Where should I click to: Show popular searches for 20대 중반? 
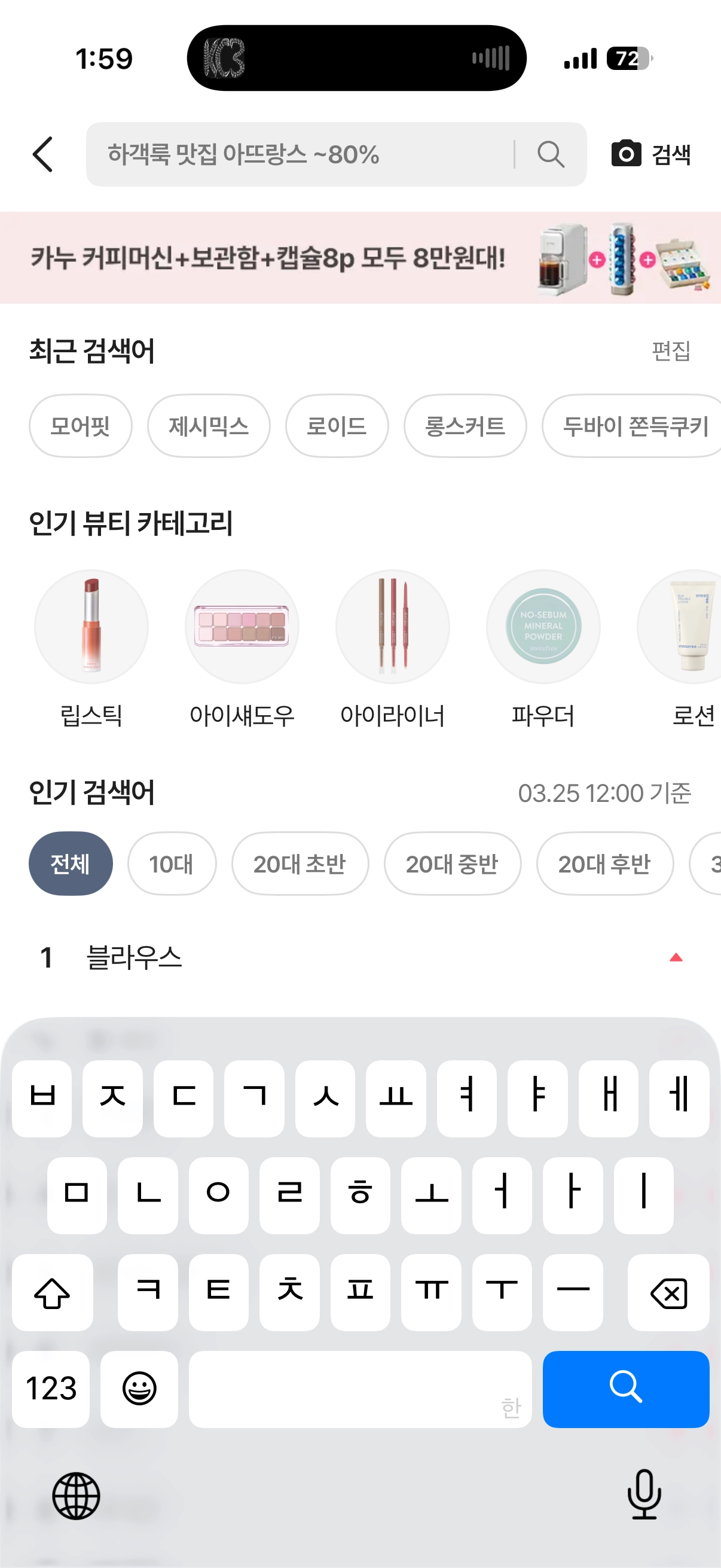452,864
